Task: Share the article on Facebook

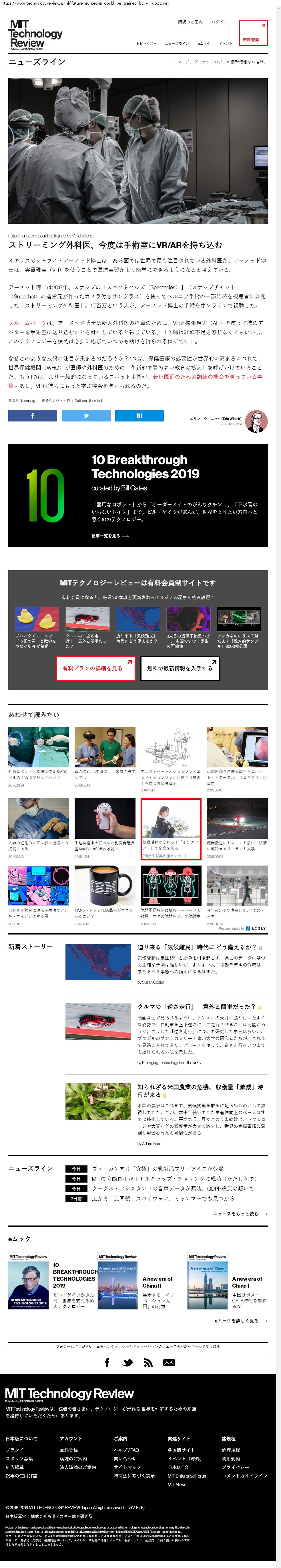Action: click(32, 416)
